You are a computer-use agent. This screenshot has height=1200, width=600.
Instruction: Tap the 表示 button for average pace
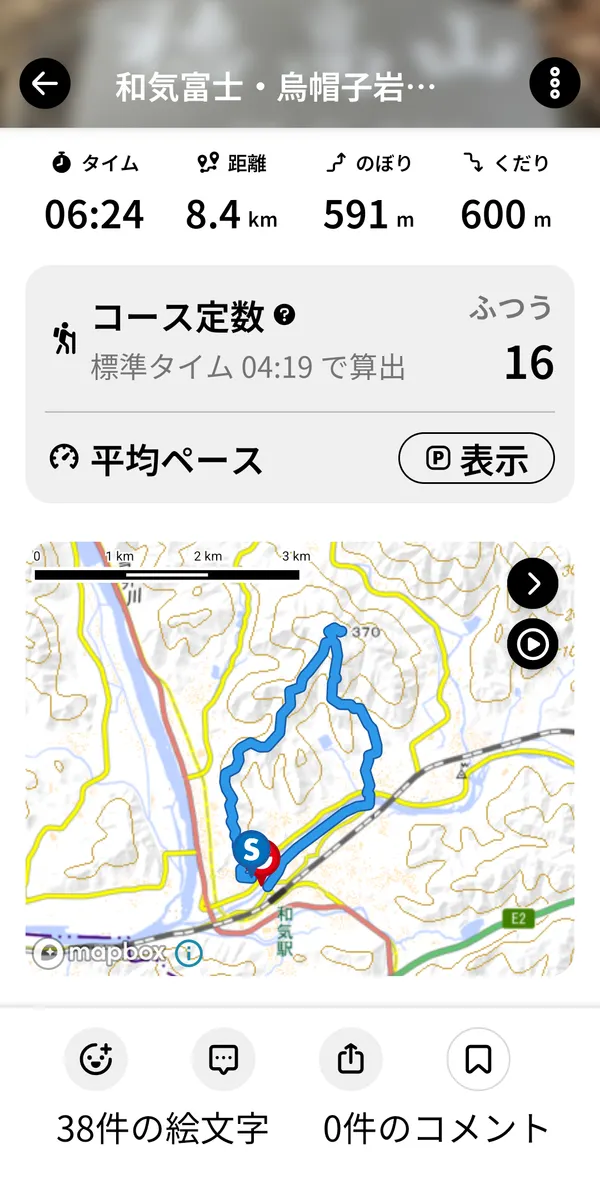(x=476, y=459)
